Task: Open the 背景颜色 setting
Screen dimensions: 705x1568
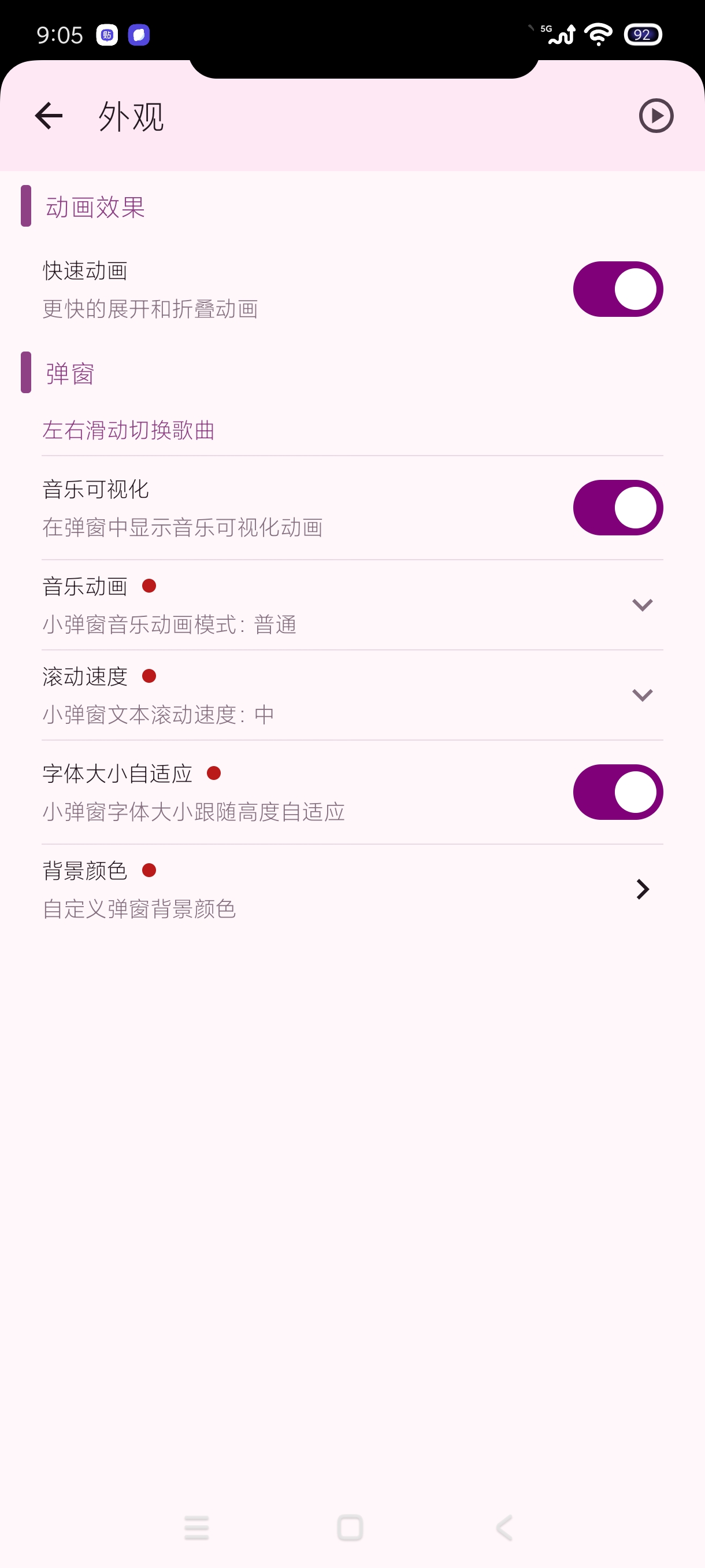Action: [x=642, y=889]
